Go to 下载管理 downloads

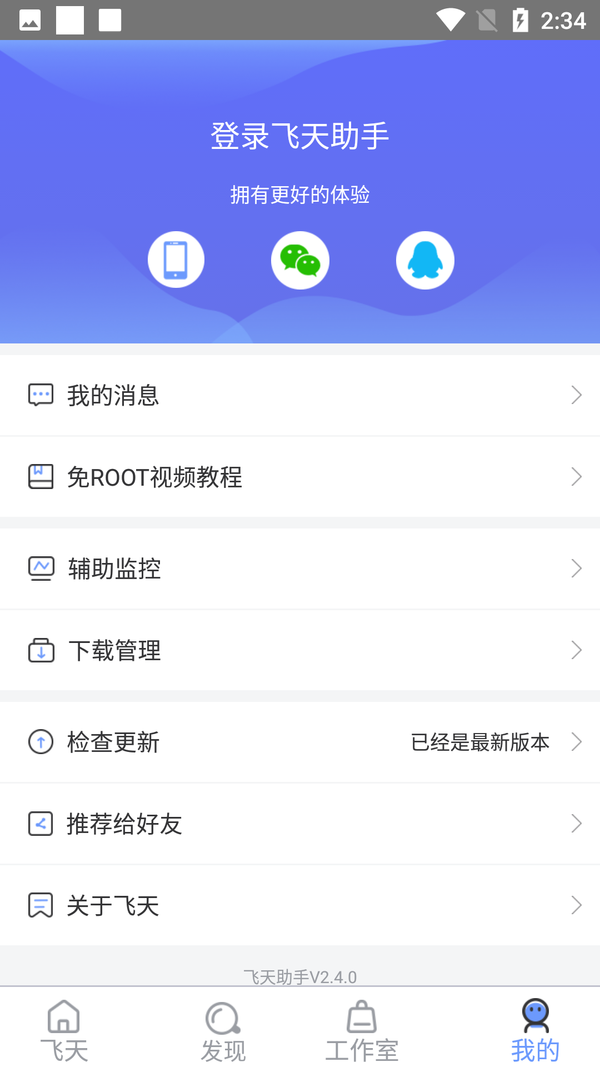pyautogui.click(x=300, y=651)
